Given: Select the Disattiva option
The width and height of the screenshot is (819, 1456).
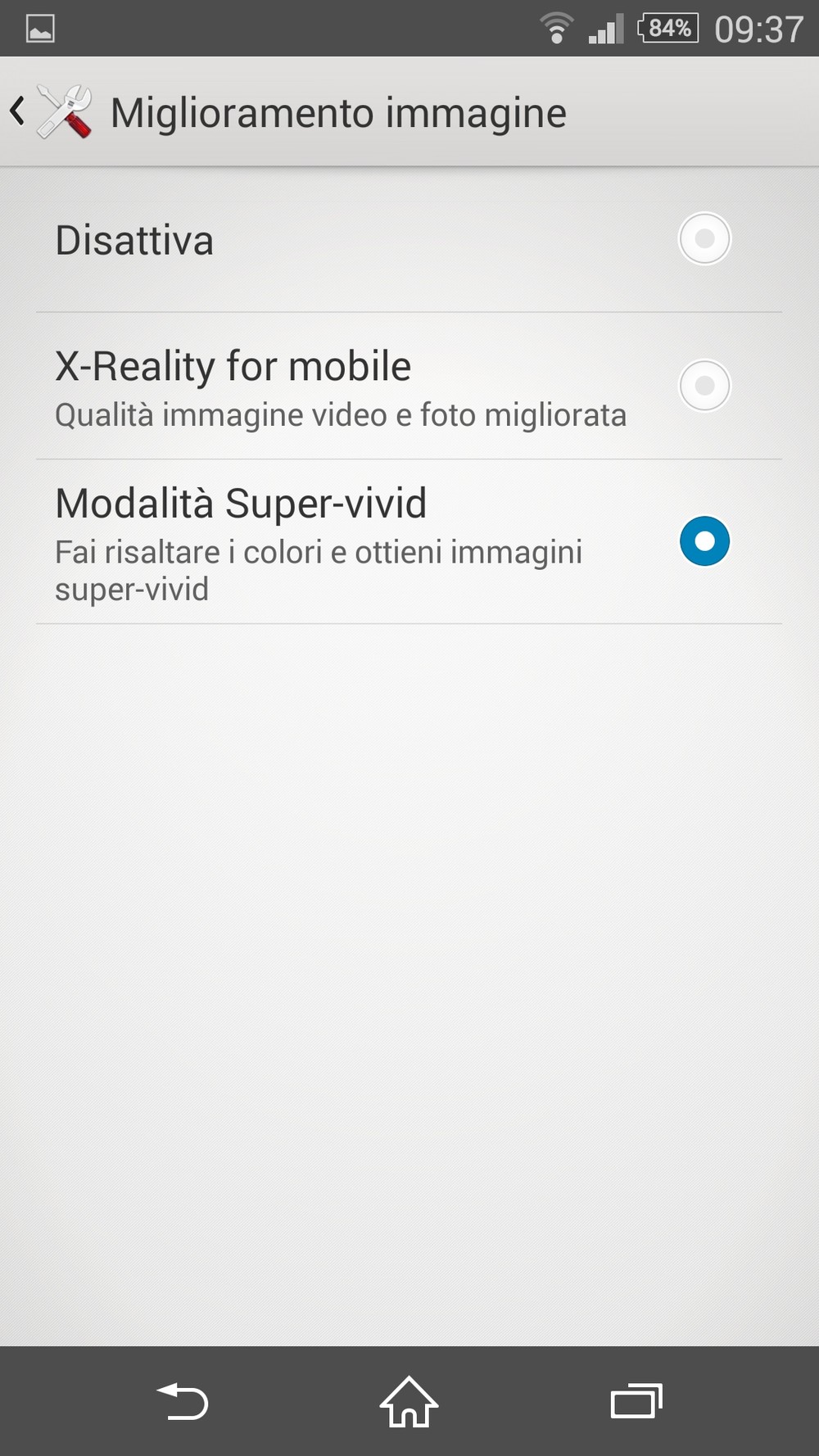Looking at the screenshot, I should click(409, 240).
